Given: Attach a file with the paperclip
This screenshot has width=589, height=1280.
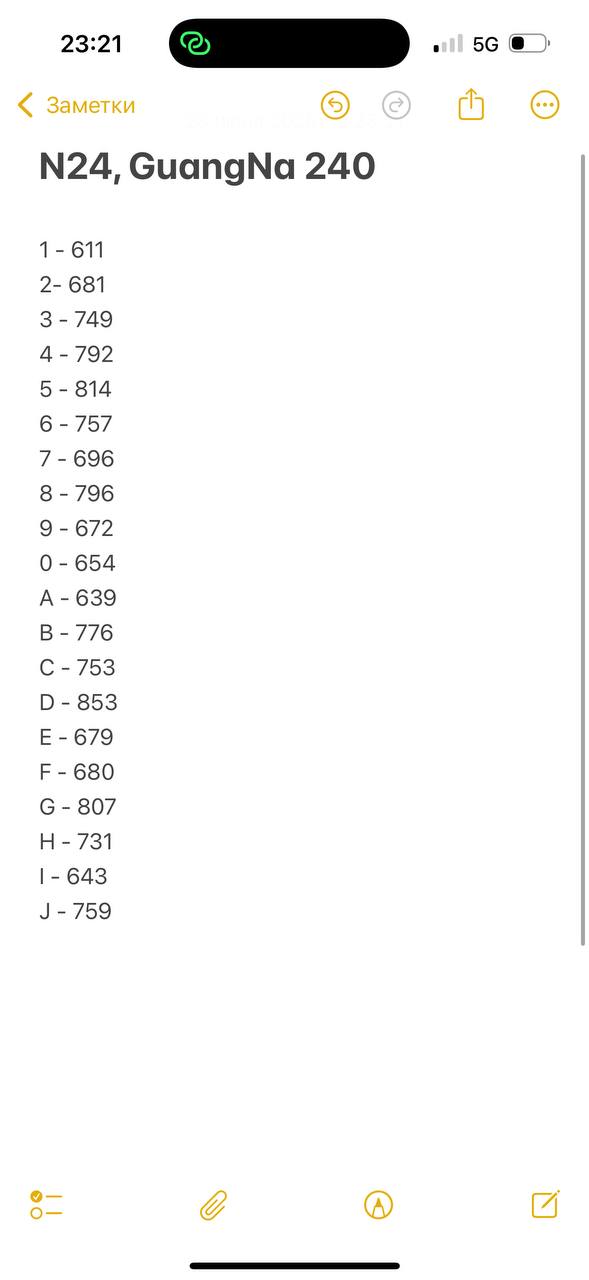Looking at the screenshot, I should point(214,1205).
